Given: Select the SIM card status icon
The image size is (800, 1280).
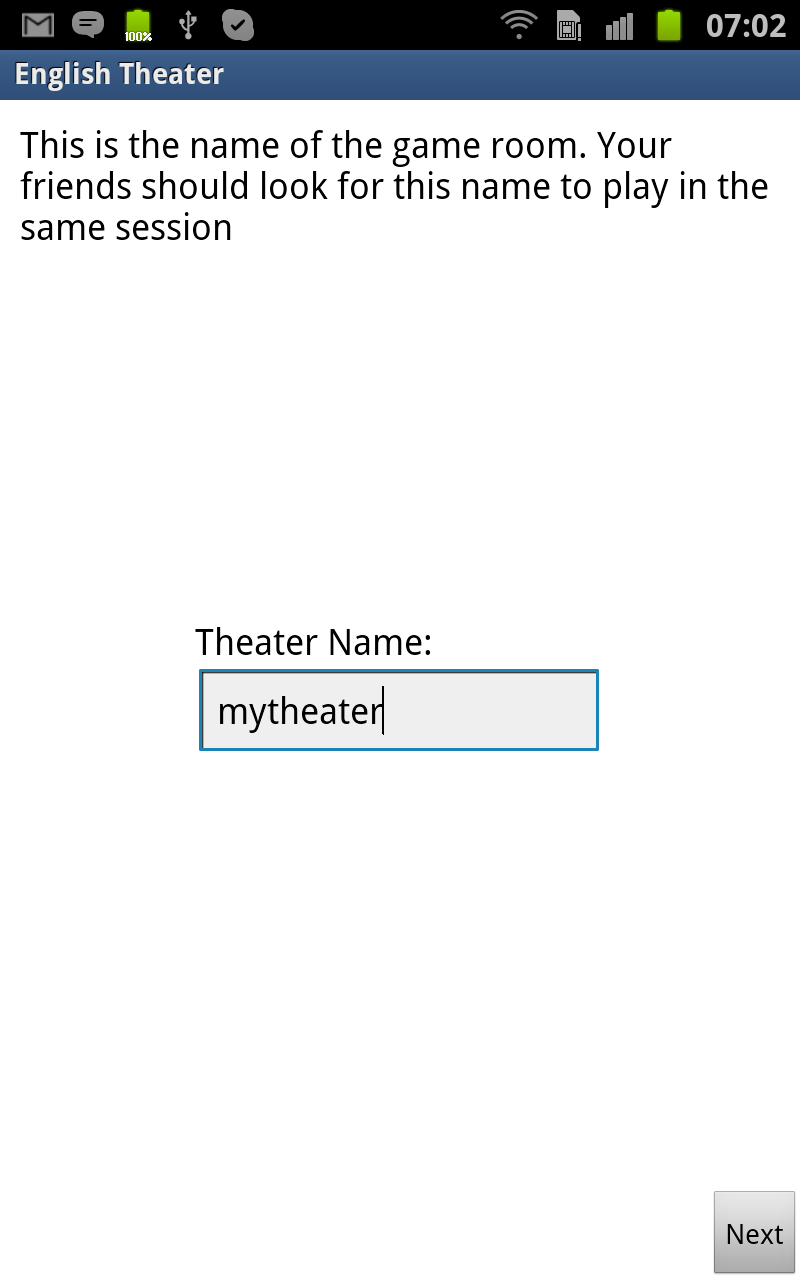Looking at the screenshot, I should coord(568,24).
